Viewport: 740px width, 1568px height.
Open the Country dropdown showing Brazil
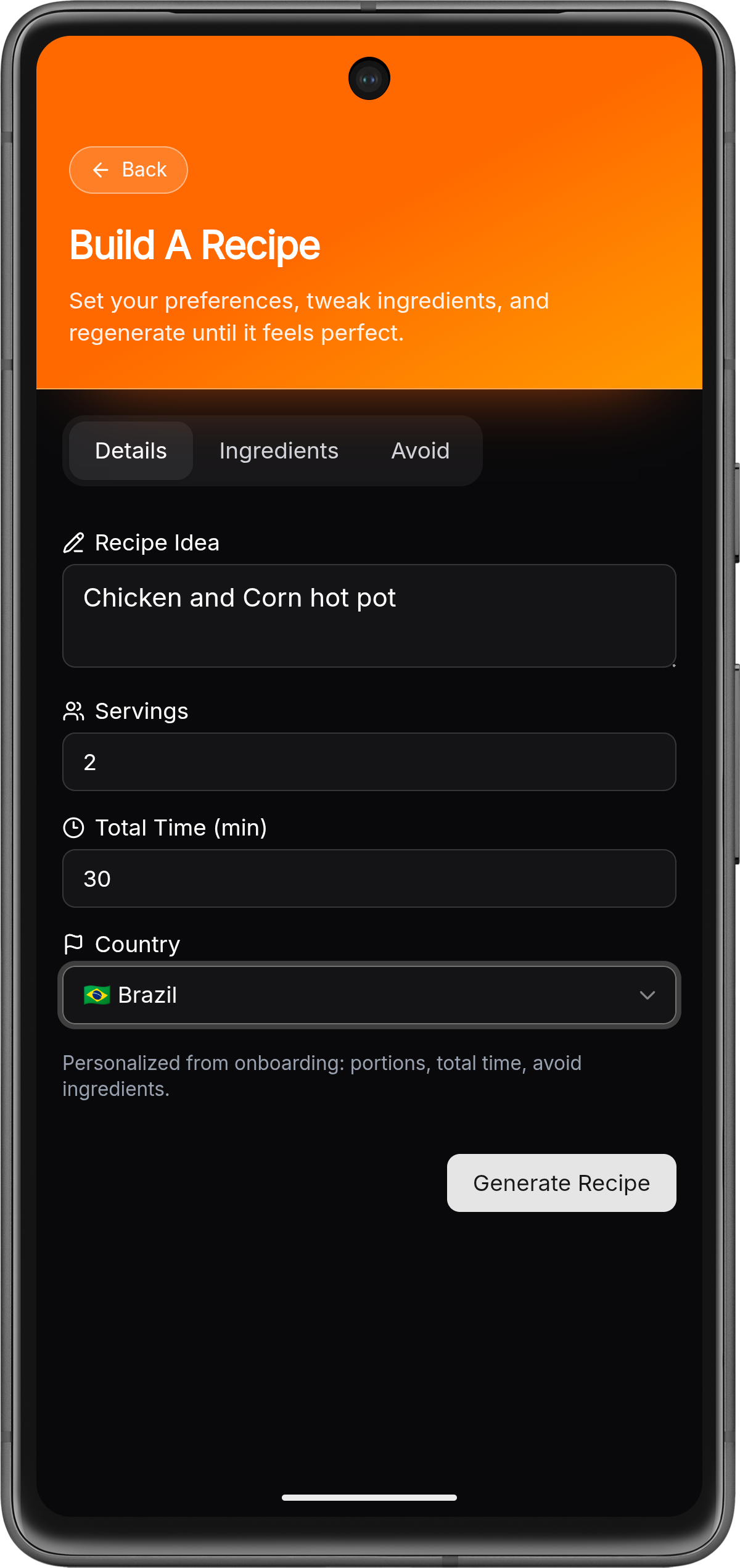pyautogui.click(x=369, y=995)
